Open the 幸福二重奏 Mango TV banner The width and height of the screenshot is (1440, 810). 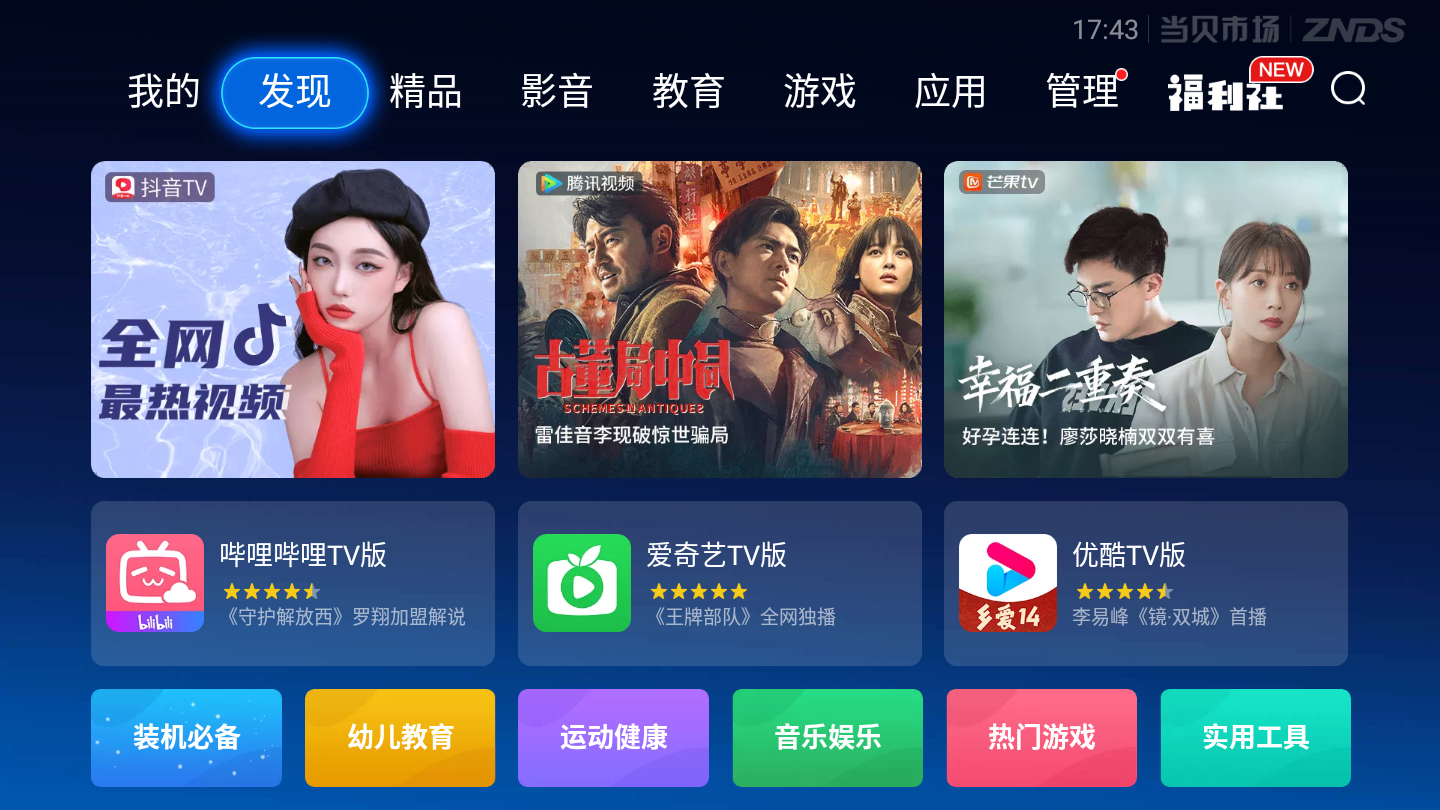(x=1146, y=319)
